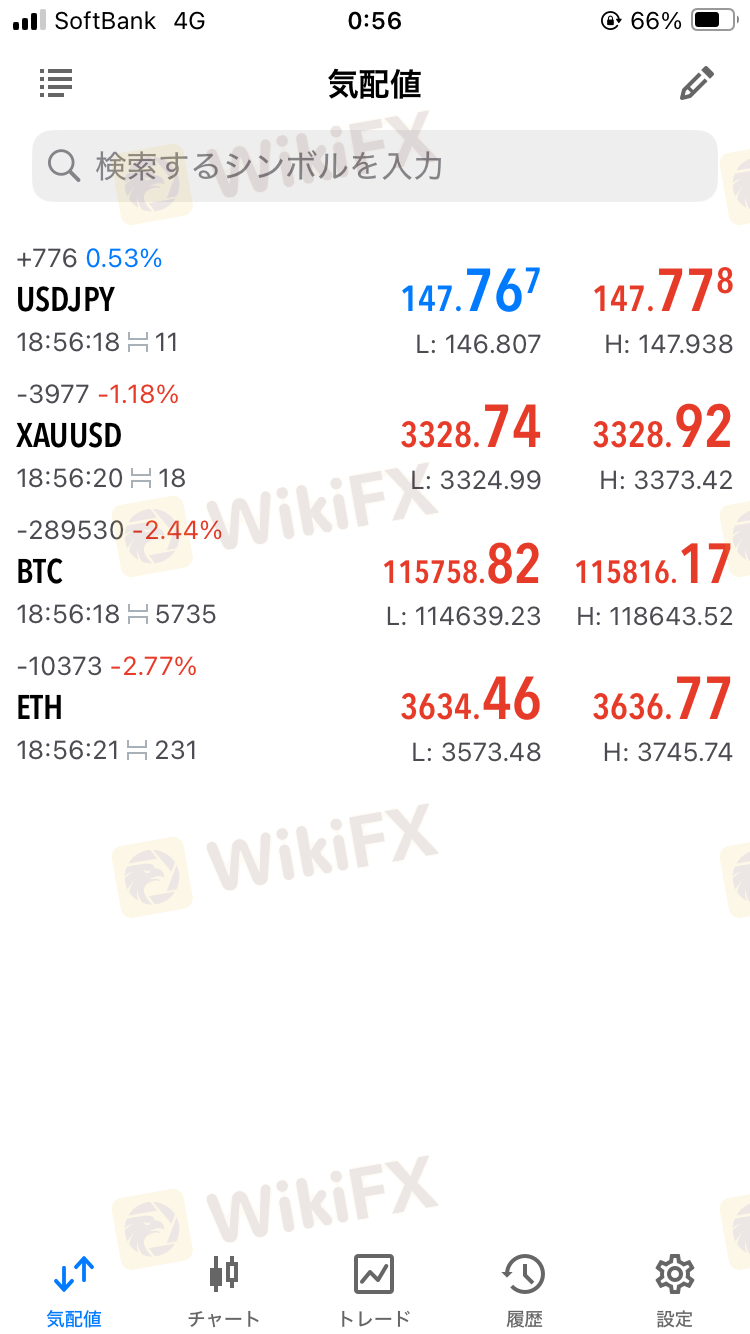Select the 気配値 tab
Viewport: 750px width, 1334px height.
point(74,1290)
